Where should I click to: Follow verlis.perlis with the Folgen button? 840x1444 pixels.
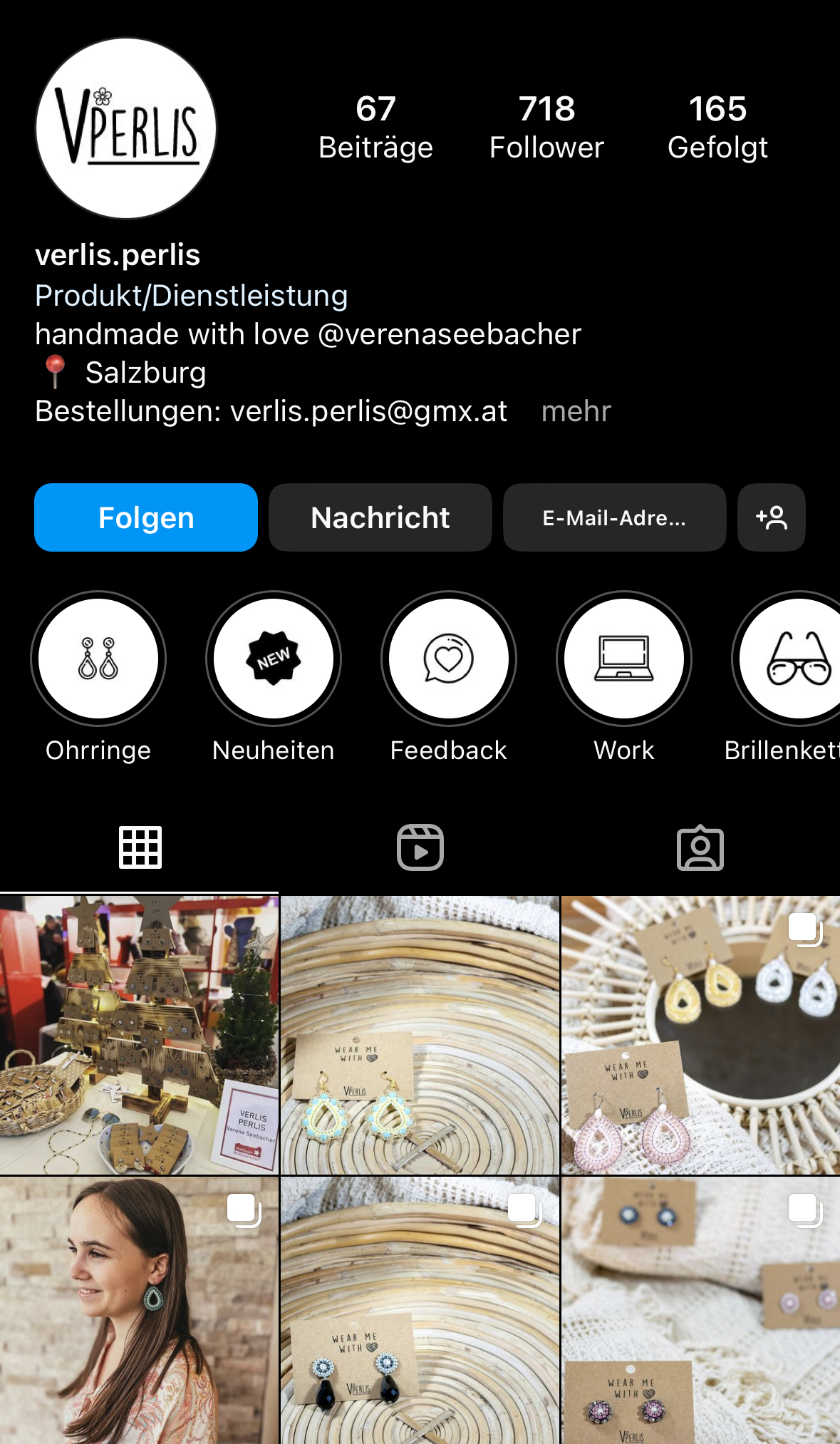(x=146, y=517)
